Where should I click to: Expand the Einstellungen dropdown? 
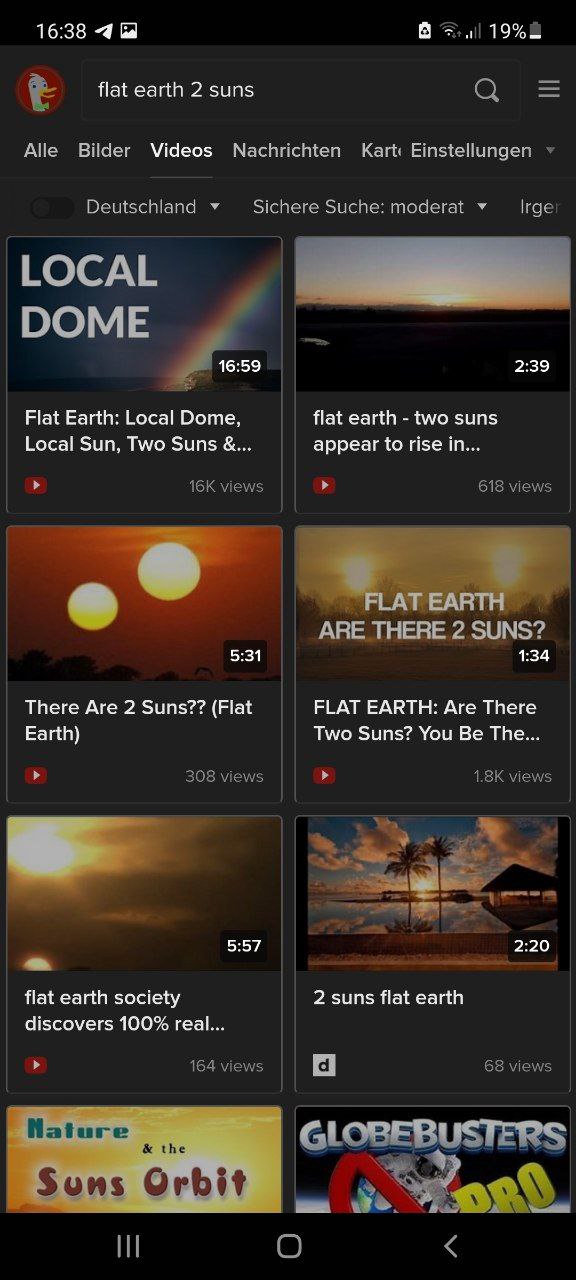(482, 150)
